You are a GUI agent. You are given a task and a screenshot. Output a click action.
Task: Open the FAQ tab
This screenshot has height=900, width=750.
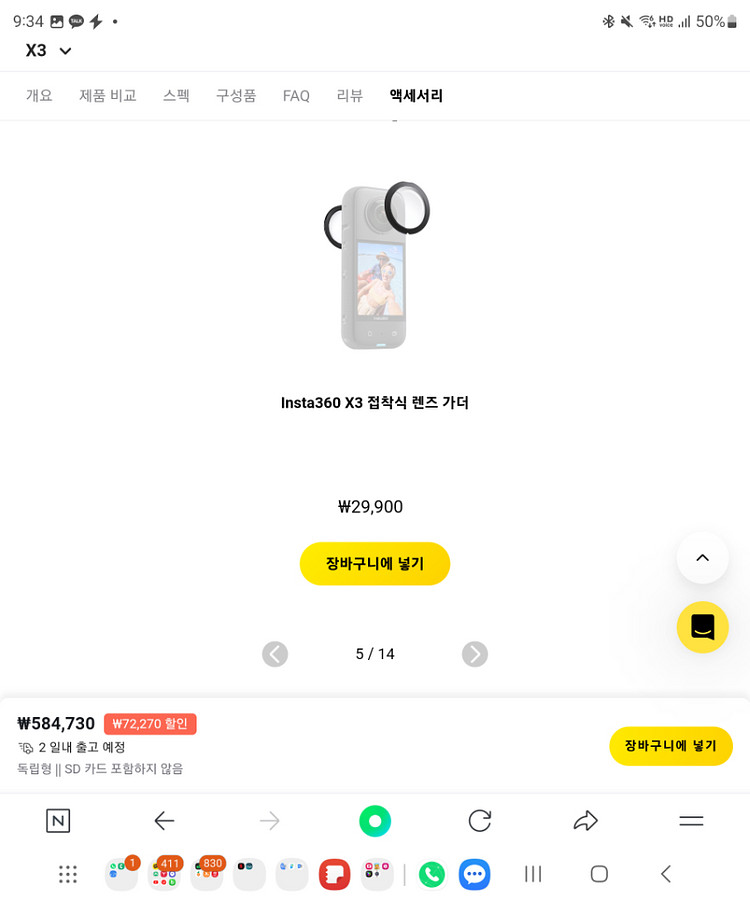296,96
